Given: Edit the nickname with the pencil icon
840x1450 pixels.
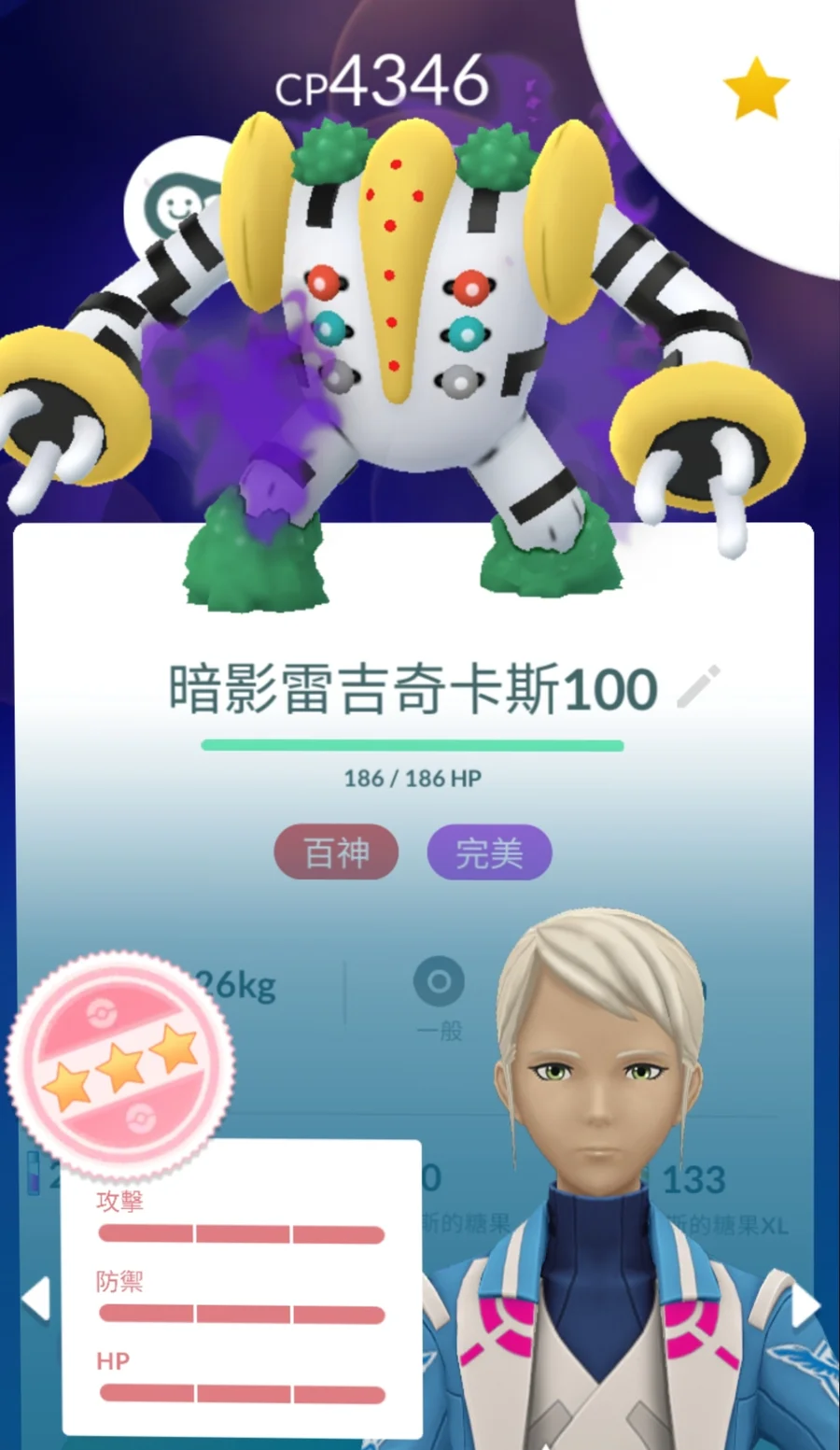Looking at the screenshot, I should (x=697, y=687).
